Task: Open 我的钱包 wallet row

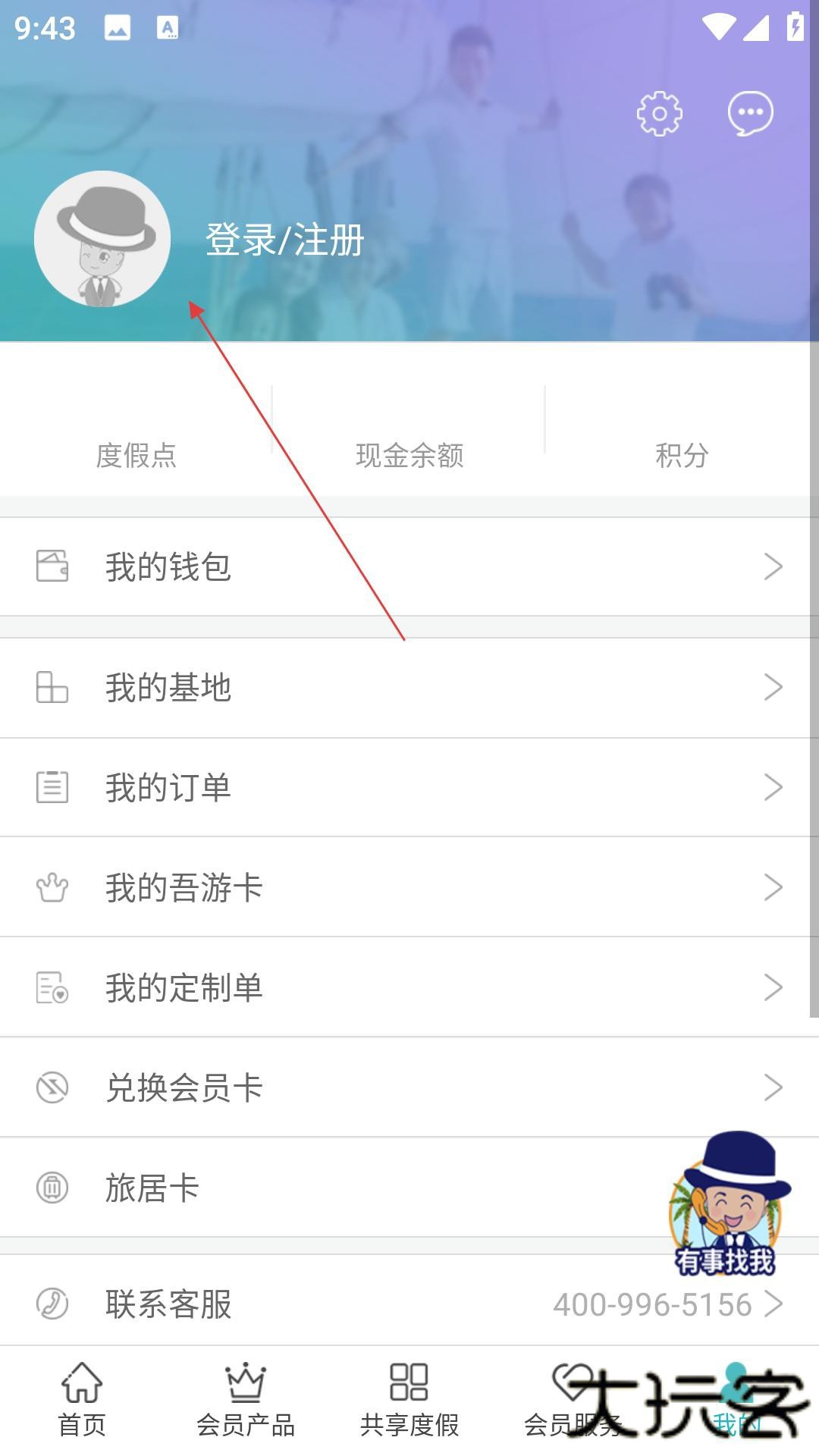Action: (x=409, y=566)
